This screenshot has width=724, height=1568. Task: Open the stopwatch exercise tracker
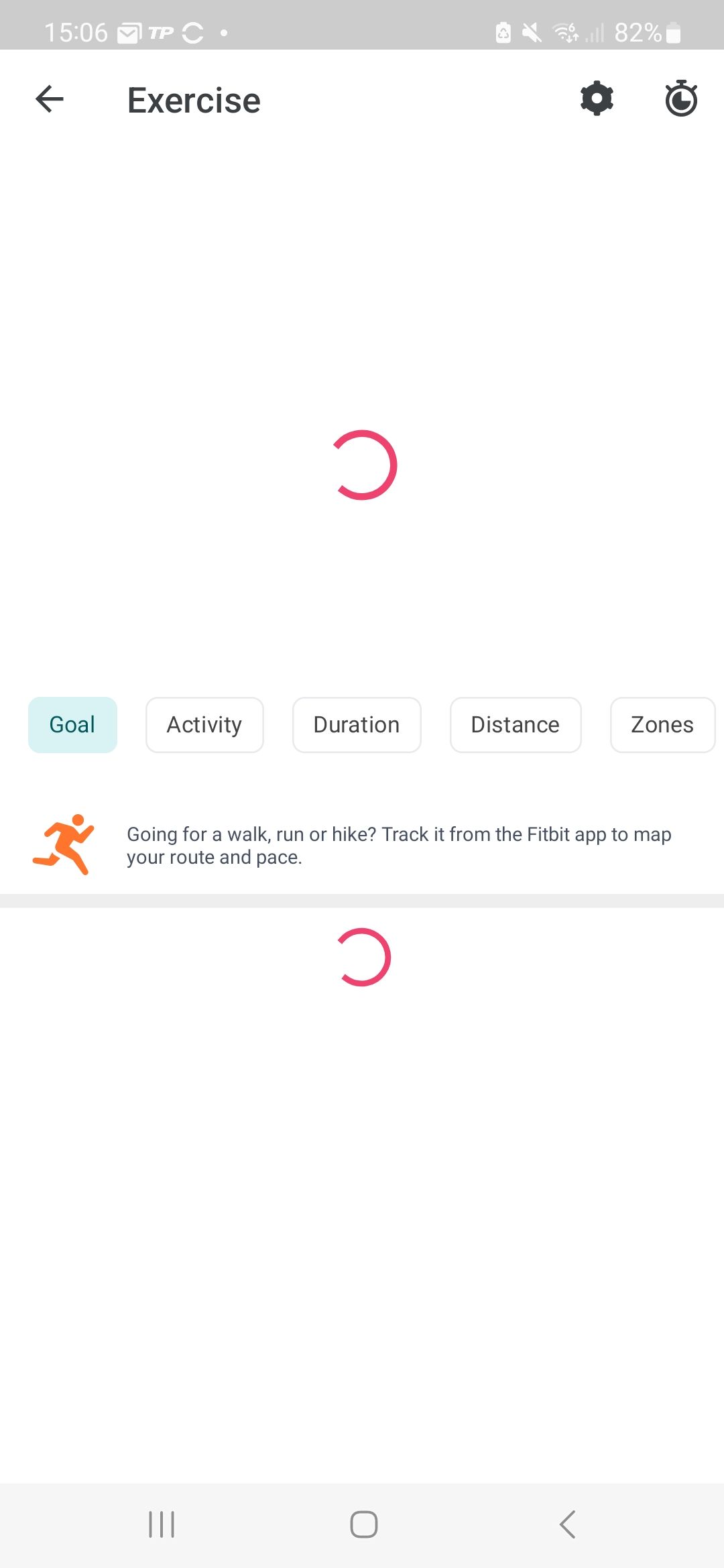pyautogui.click(x=681, y=99)
